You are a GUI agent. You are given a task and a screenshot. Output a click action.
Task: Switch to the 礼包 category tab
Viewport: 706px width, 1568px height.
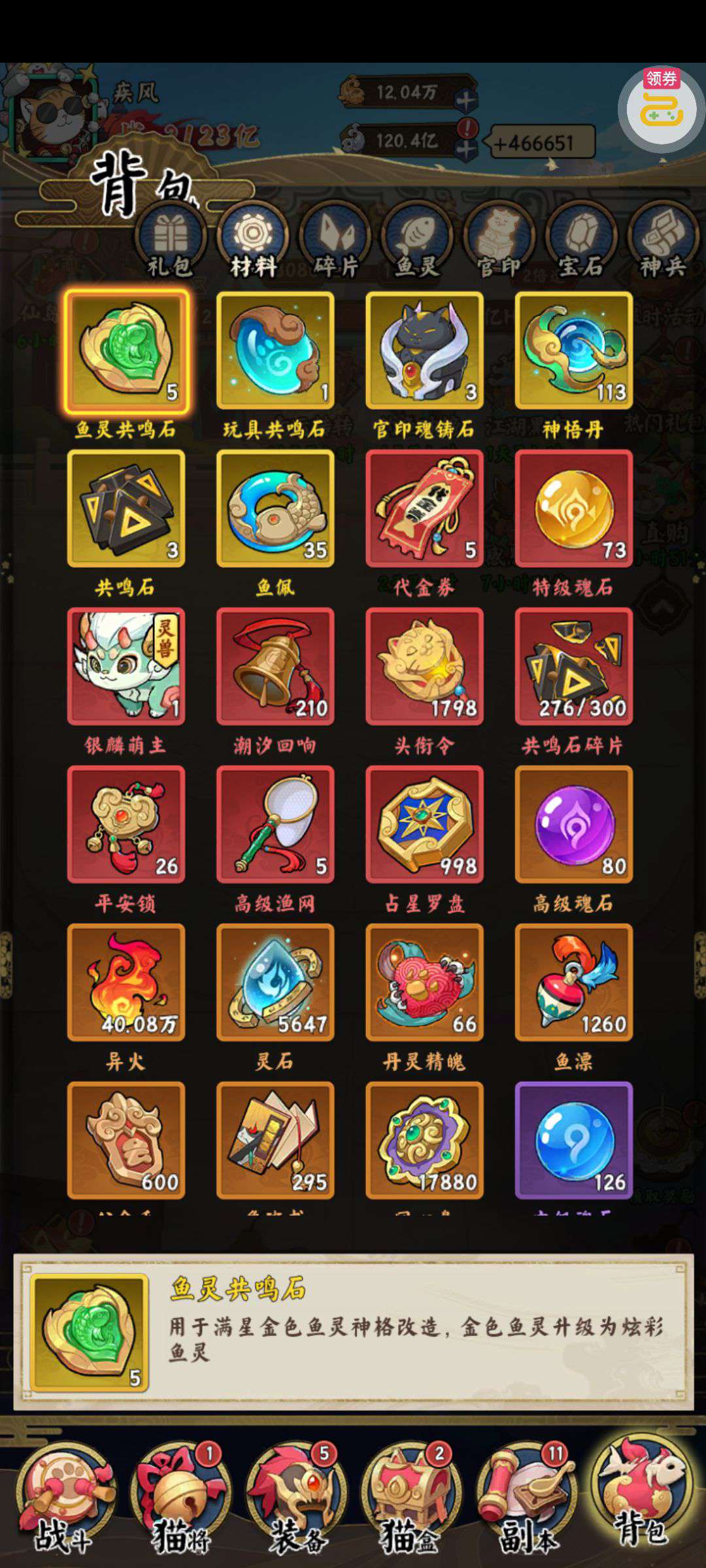click(x=171, y=240)
